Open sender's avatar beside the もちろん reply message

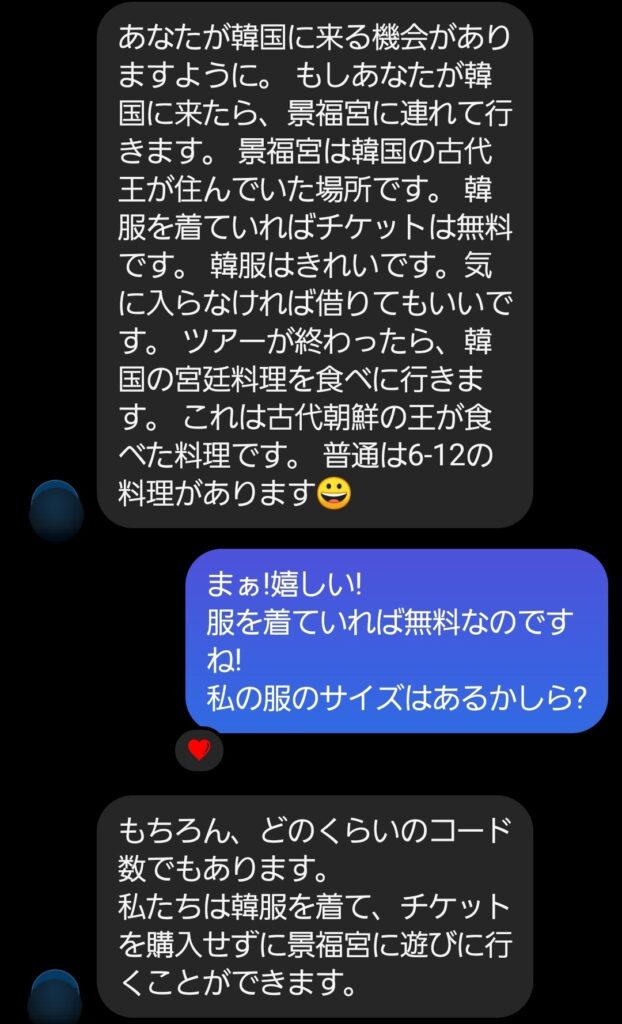coord(56,996)
